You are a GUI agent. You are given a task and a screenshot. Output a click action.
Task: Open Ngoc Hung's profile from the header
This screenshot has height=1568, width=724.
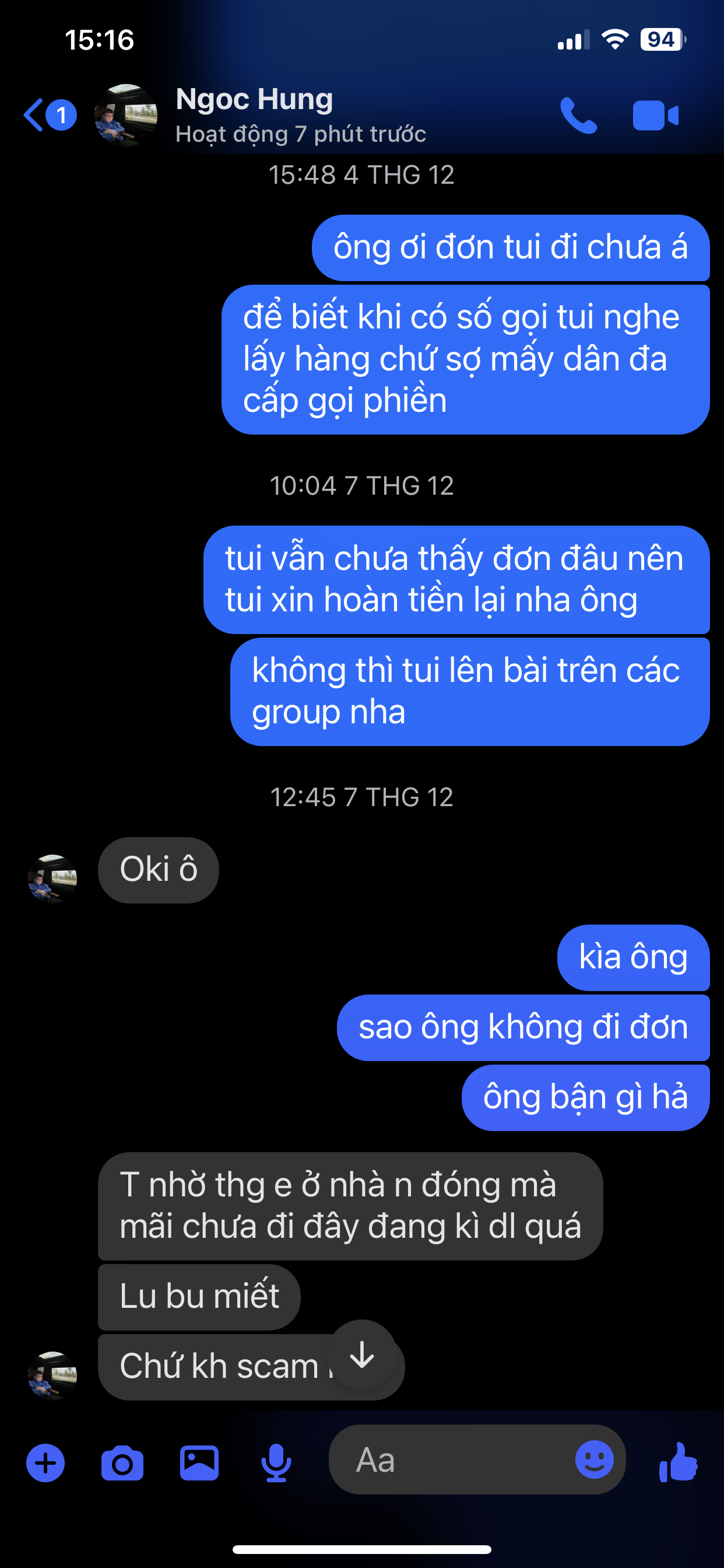pos(254,114)
